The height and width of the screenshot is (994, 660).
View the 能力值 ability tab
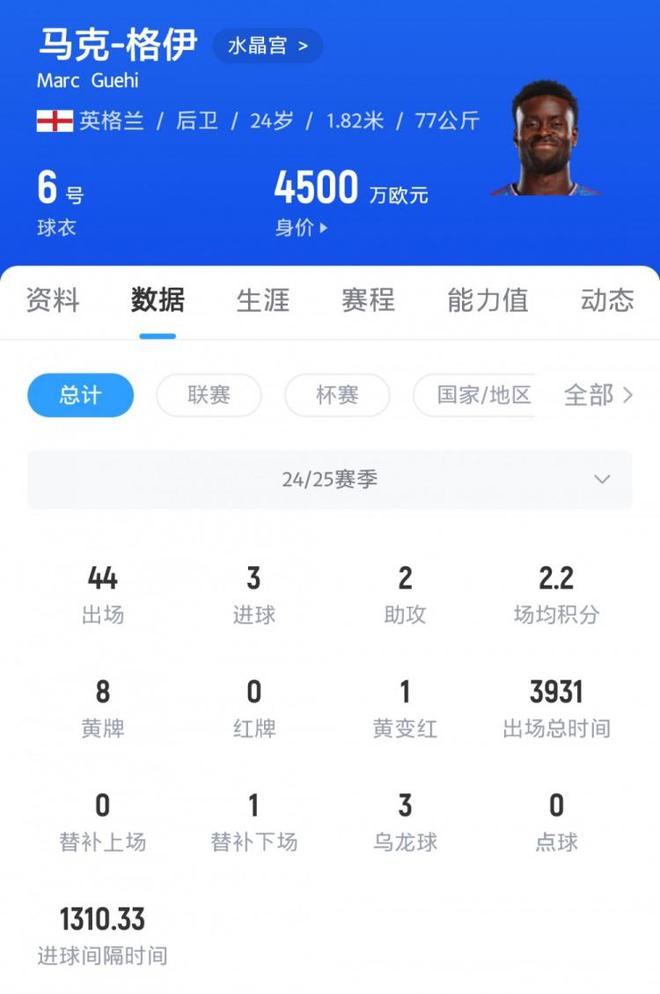coord(487,300)
